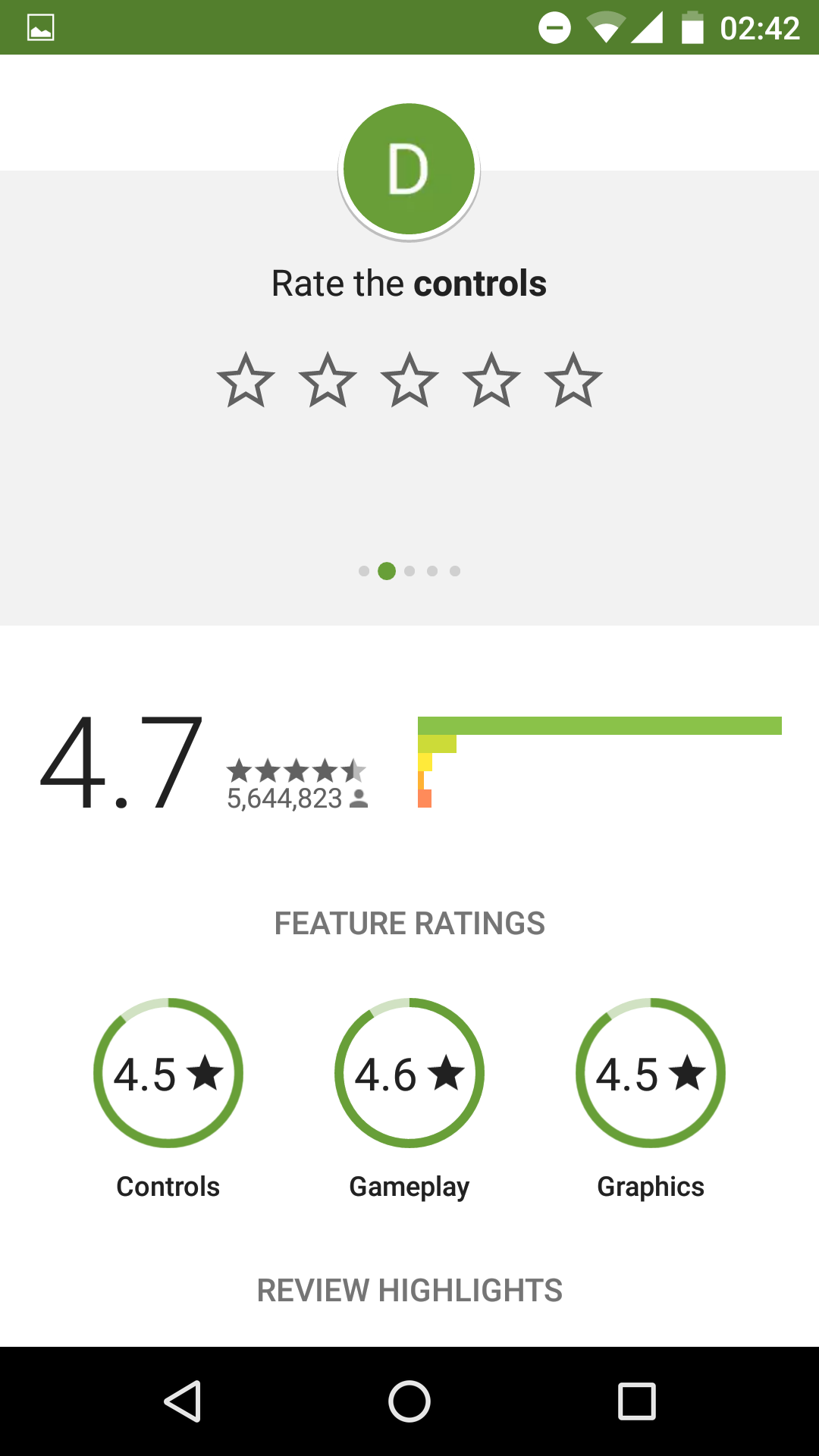The width and height of the screenshot is (819, 1456).
Task: Go to the home screen
Action: point(409,1401)
